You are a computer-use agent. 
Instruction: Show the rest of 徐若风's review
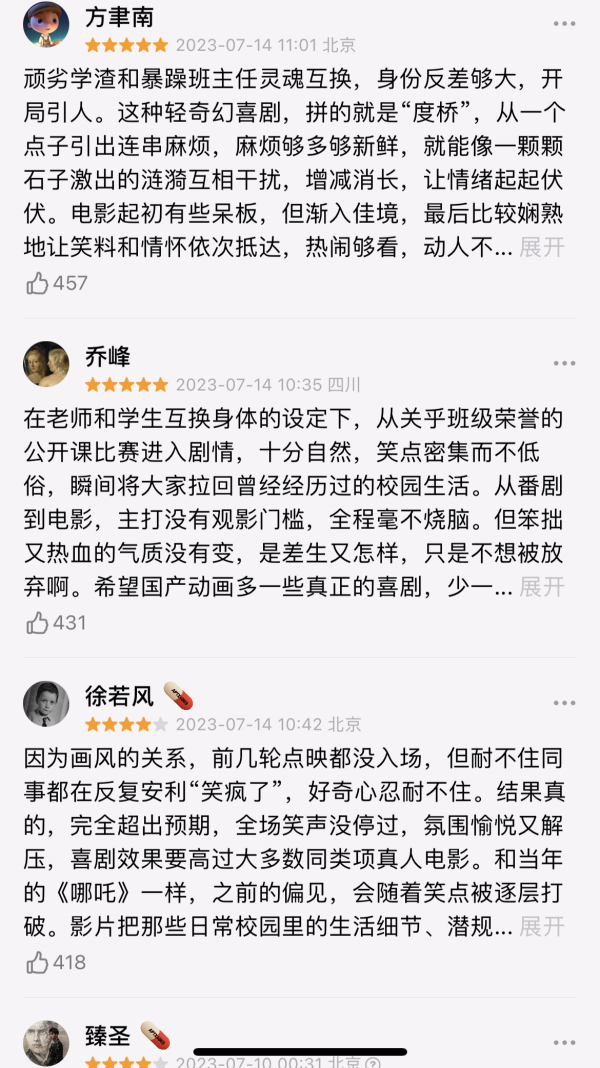[x=542, y=926]
